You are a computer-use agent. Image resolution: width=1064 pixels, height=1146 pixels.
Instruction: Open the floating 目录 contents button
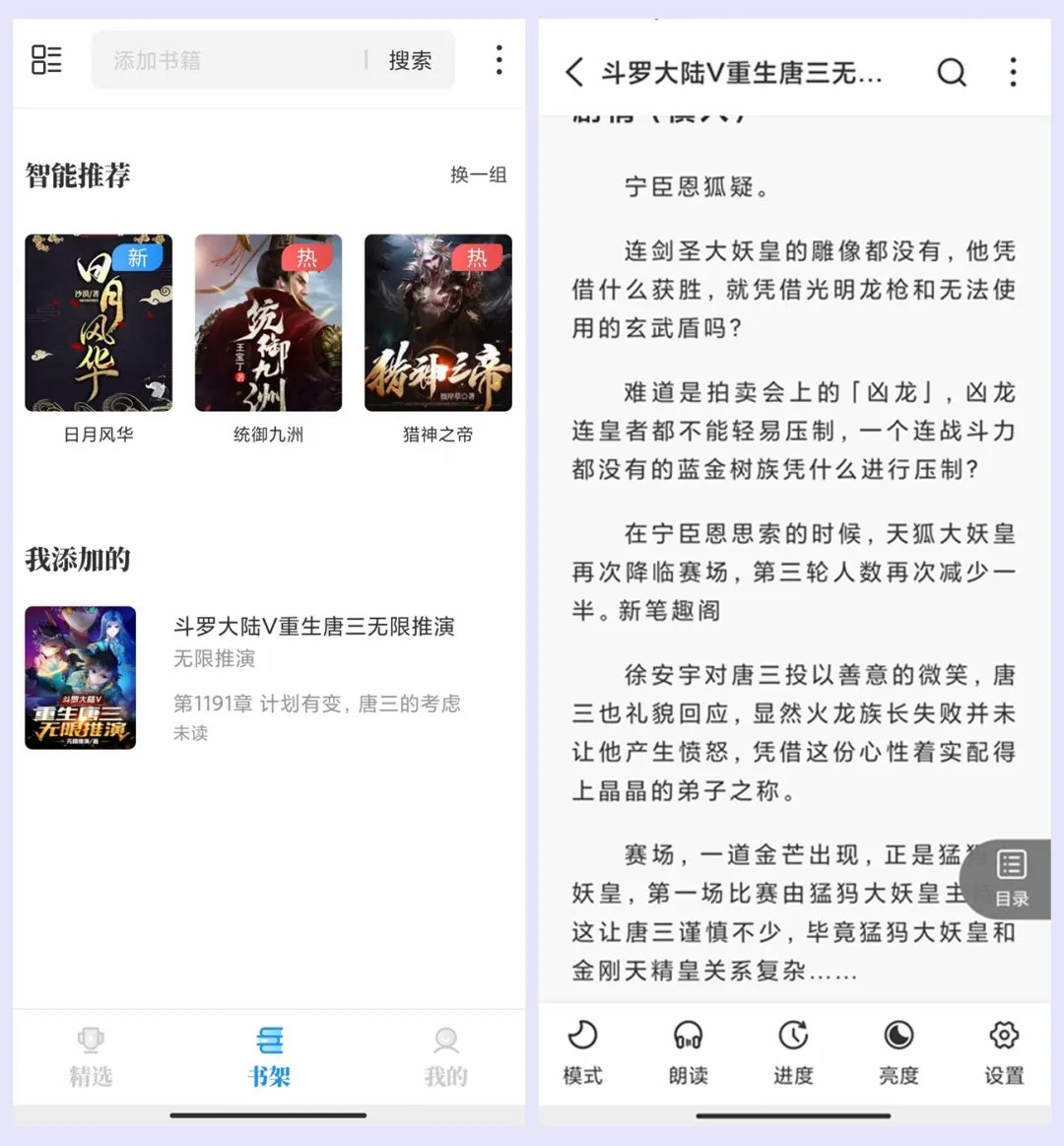(x=1011, y=877)
